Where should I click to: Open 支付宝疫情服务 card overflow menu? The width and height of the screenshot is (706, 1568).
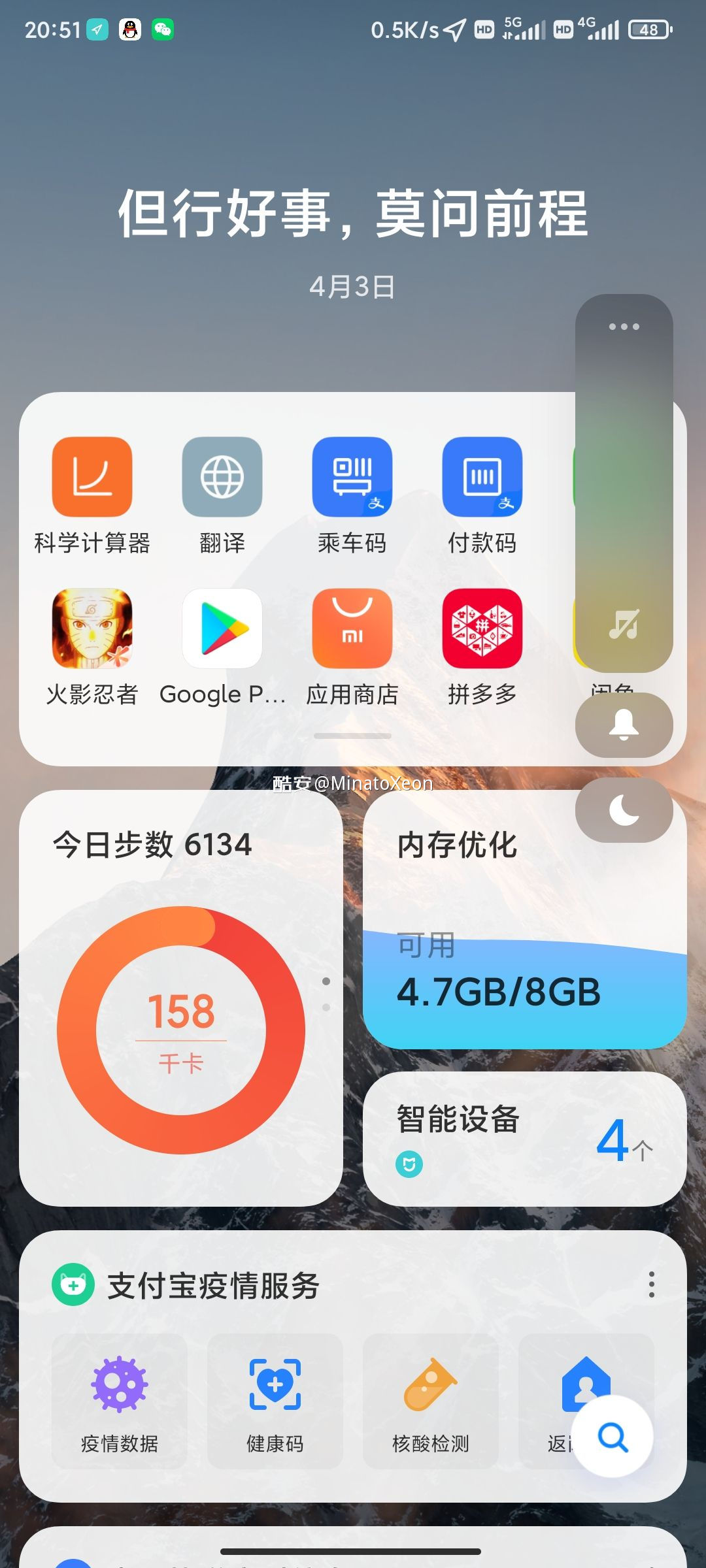point(651,1284)
